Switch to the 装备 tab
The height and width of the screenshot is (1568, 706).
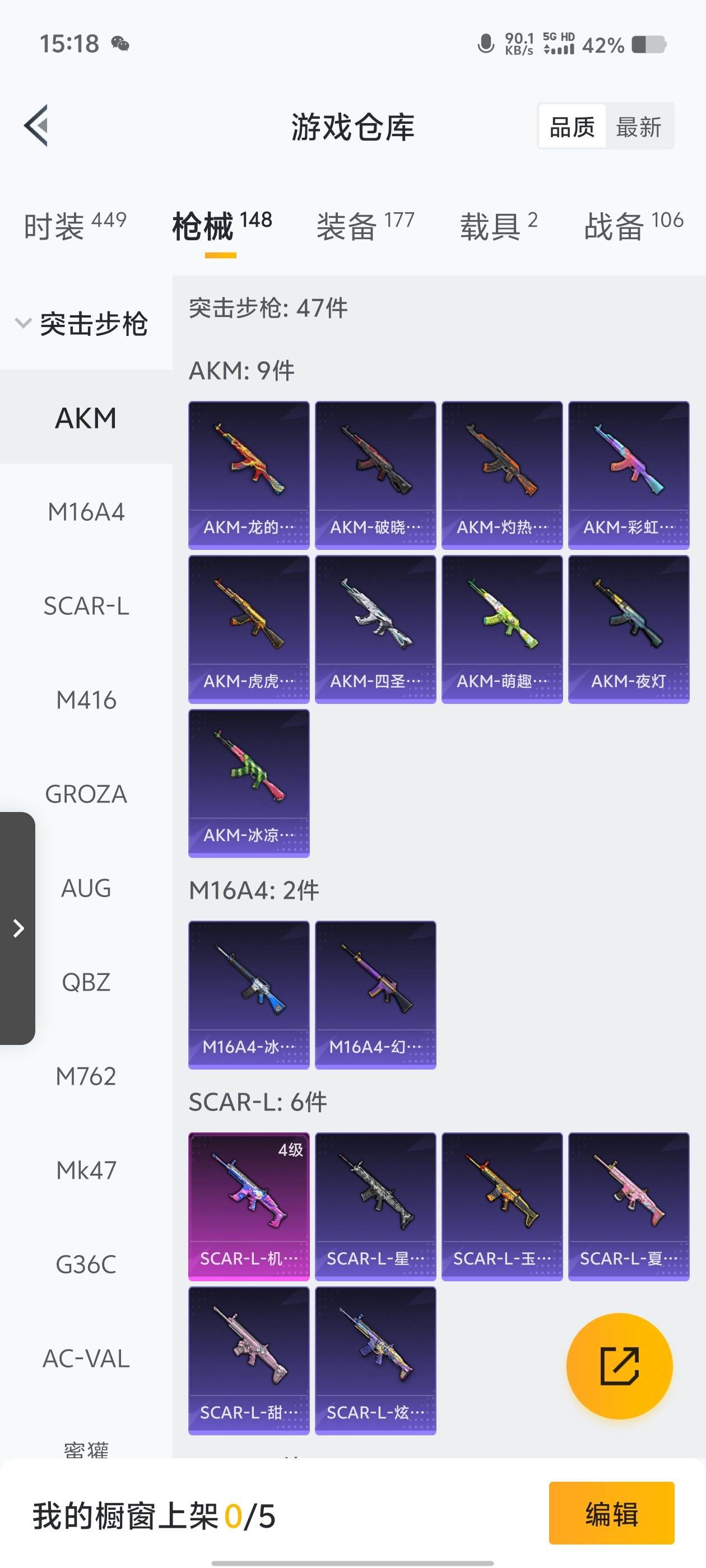pyautogui.click(x=365, y=226)
